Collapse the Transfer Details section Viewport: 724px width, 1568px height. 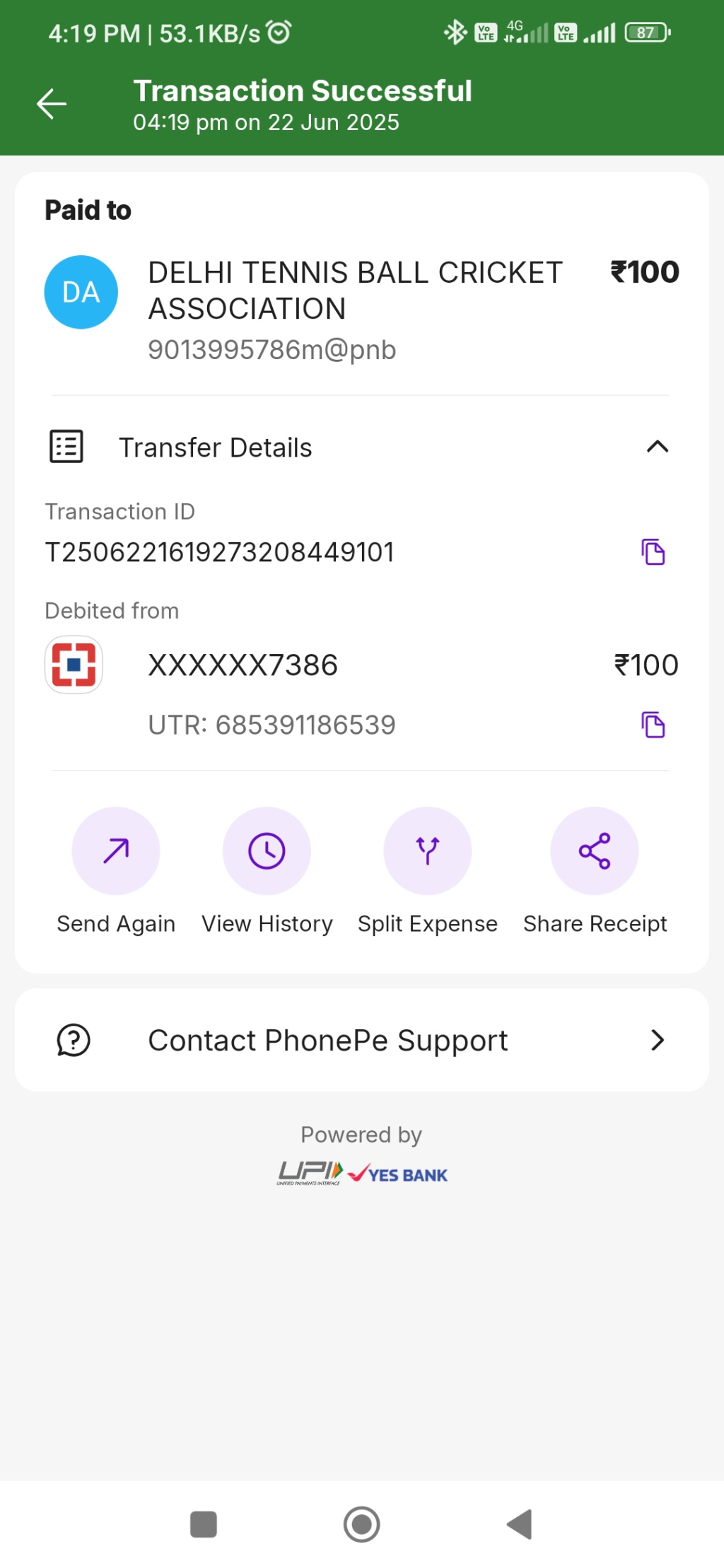(657, 447)
